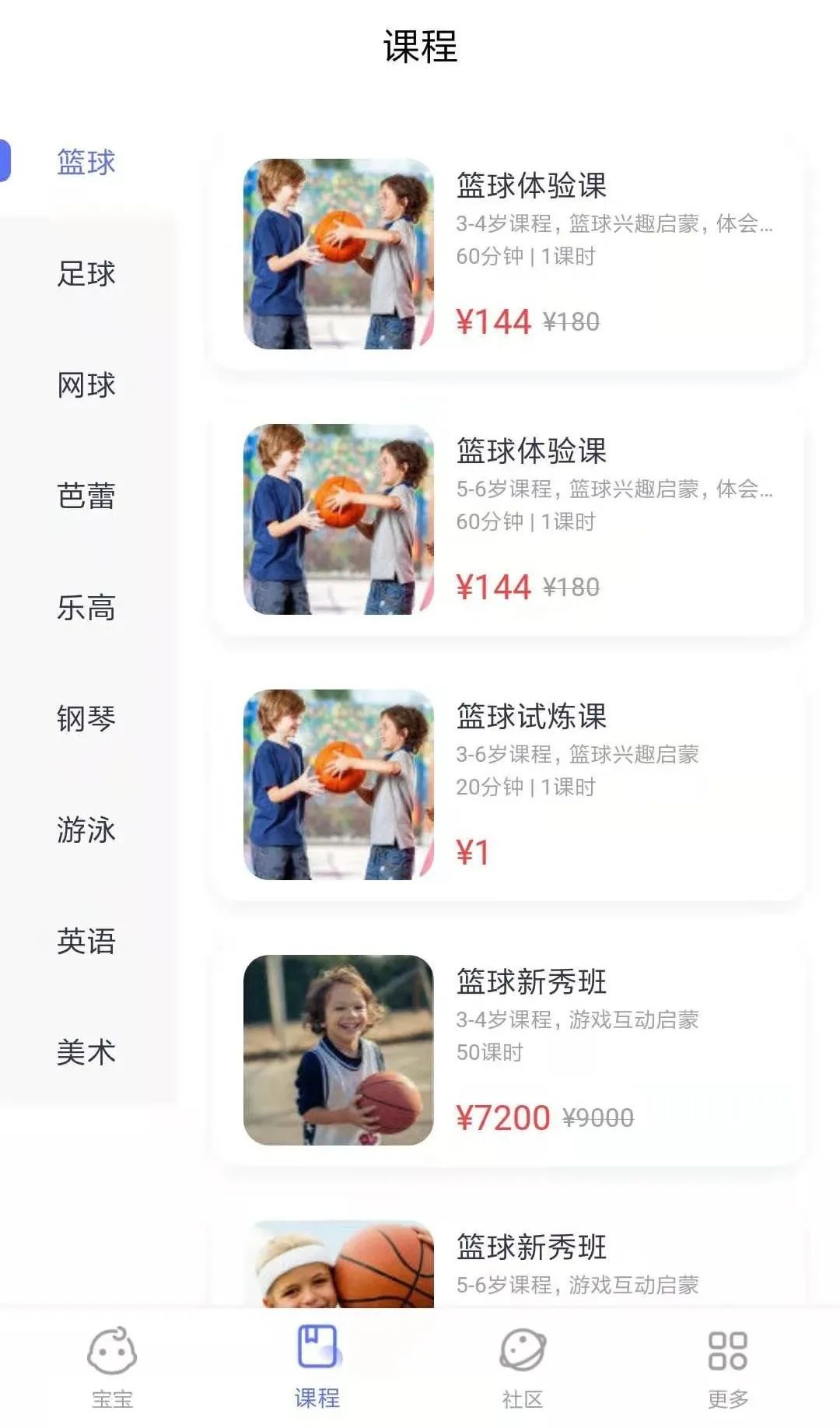840x1428 pixels.
Task: Tap the 篮球 category in sidebar
Action: point(86,163)
